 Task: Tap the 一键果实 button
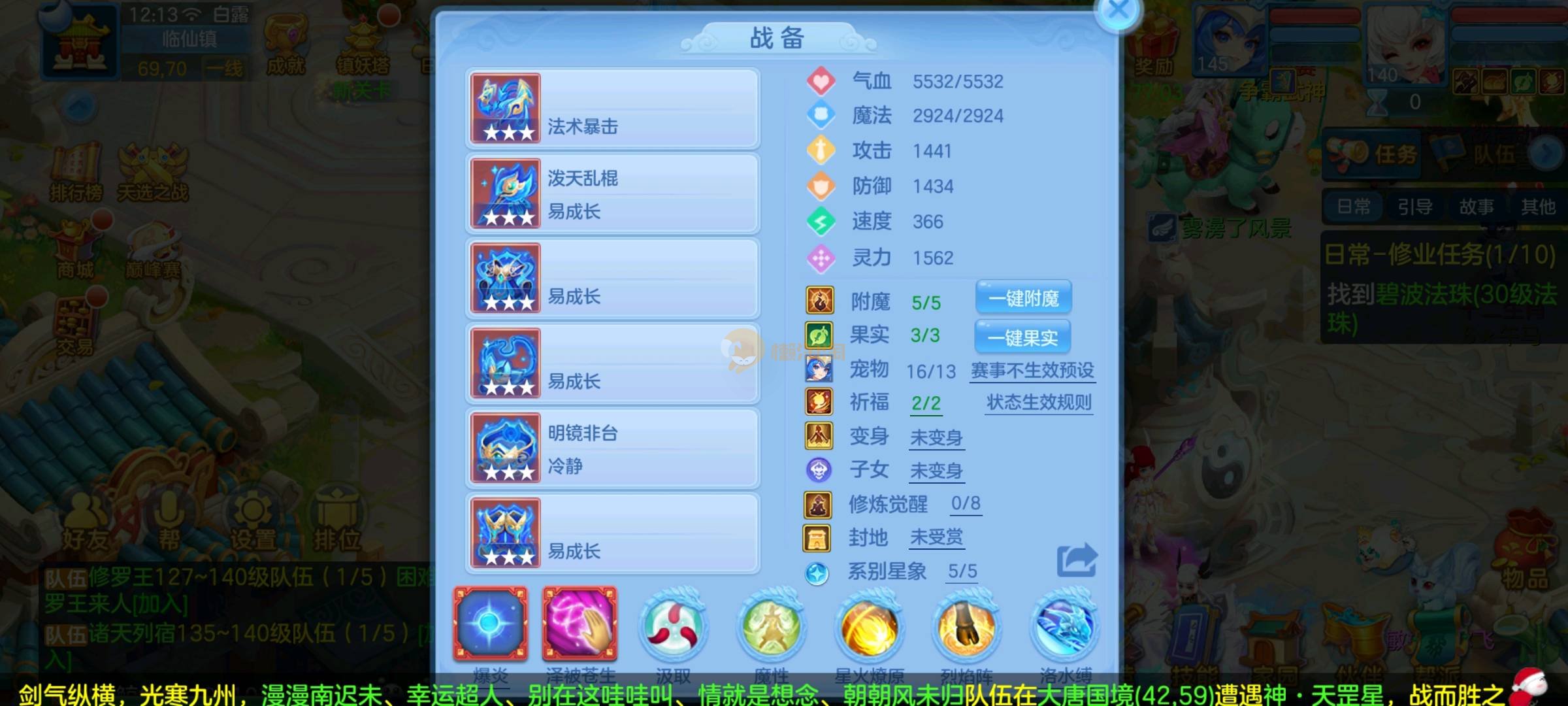point(1022,337)
